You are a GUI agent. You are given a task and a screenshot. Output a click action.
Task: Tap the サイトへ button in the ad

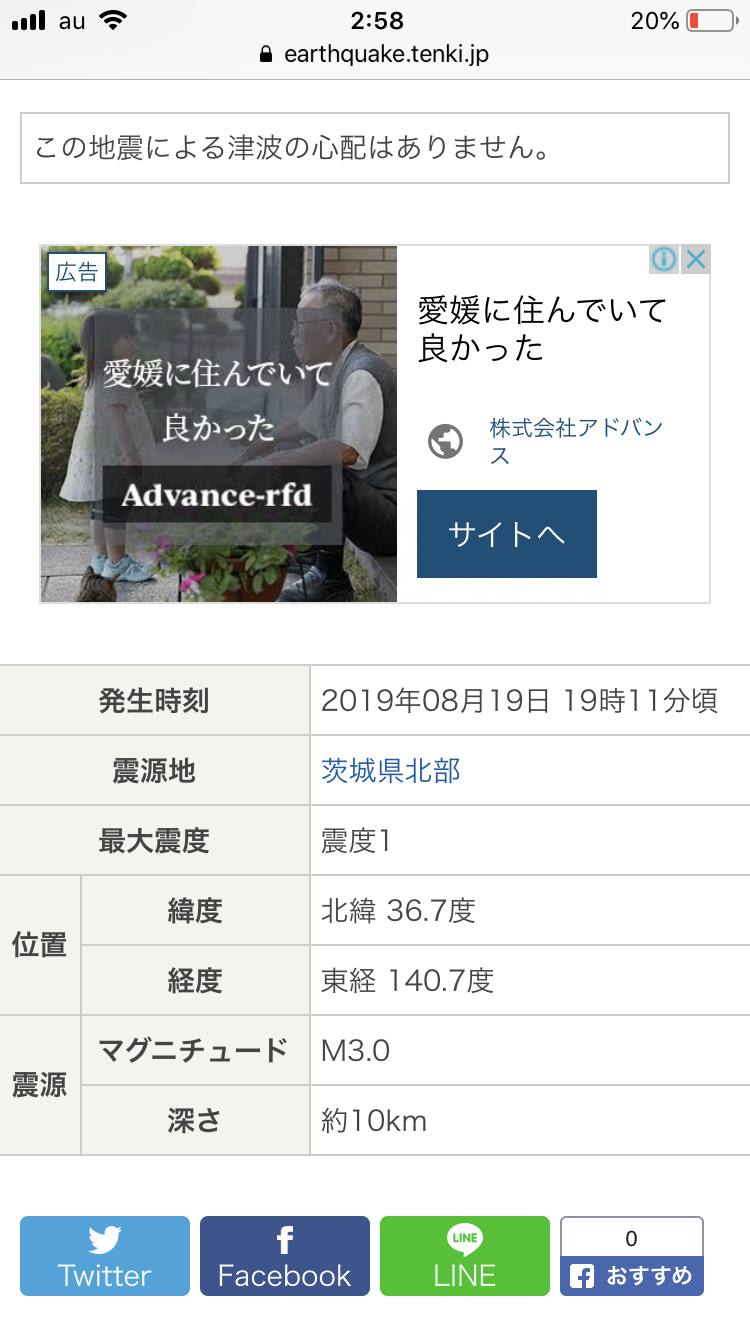(506, 534)
